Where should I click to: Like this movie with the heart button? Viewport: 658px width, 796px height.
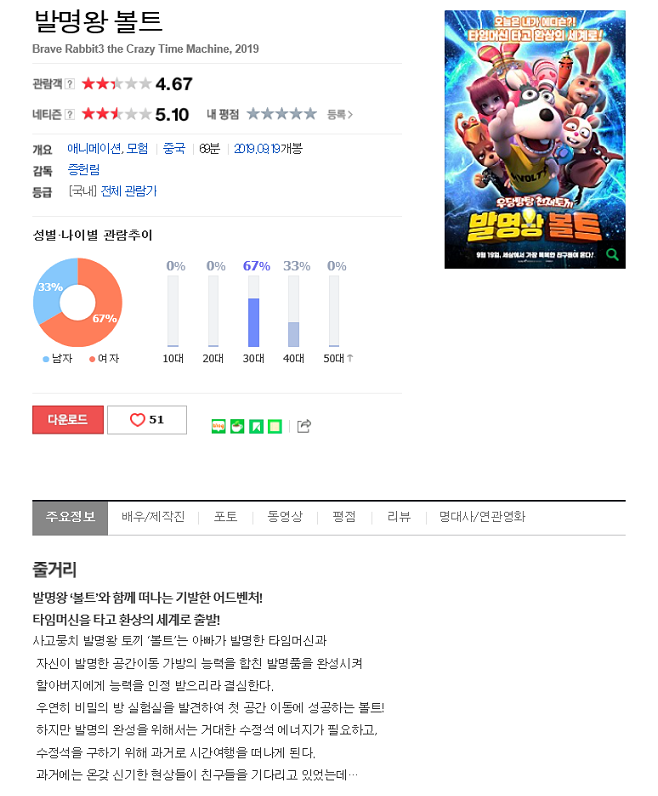tap(147, 420)
